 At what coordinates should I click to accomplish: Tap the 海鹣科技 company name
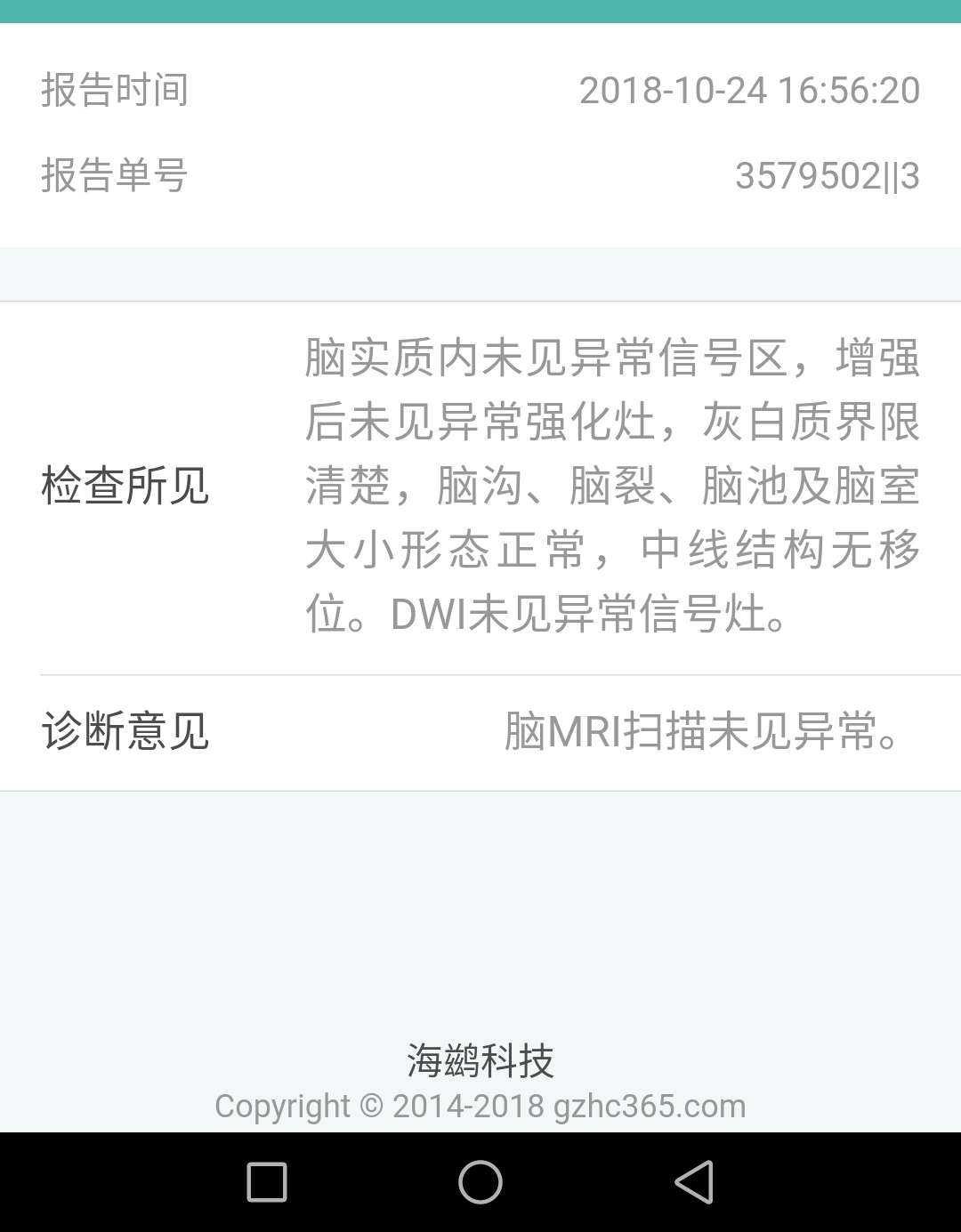point(480,1059)
